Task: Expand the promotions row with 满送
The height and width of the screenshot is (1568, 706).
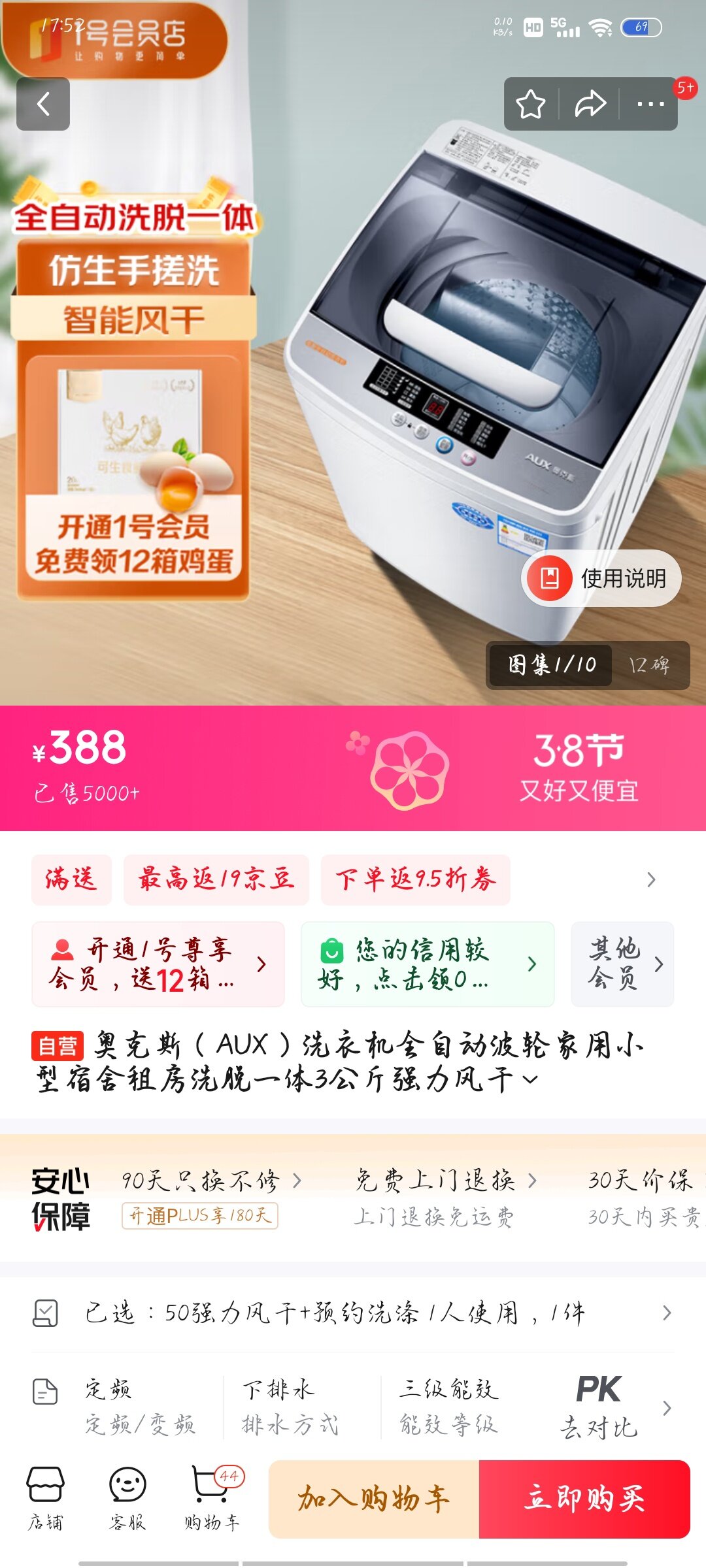Action: (650, 880)
